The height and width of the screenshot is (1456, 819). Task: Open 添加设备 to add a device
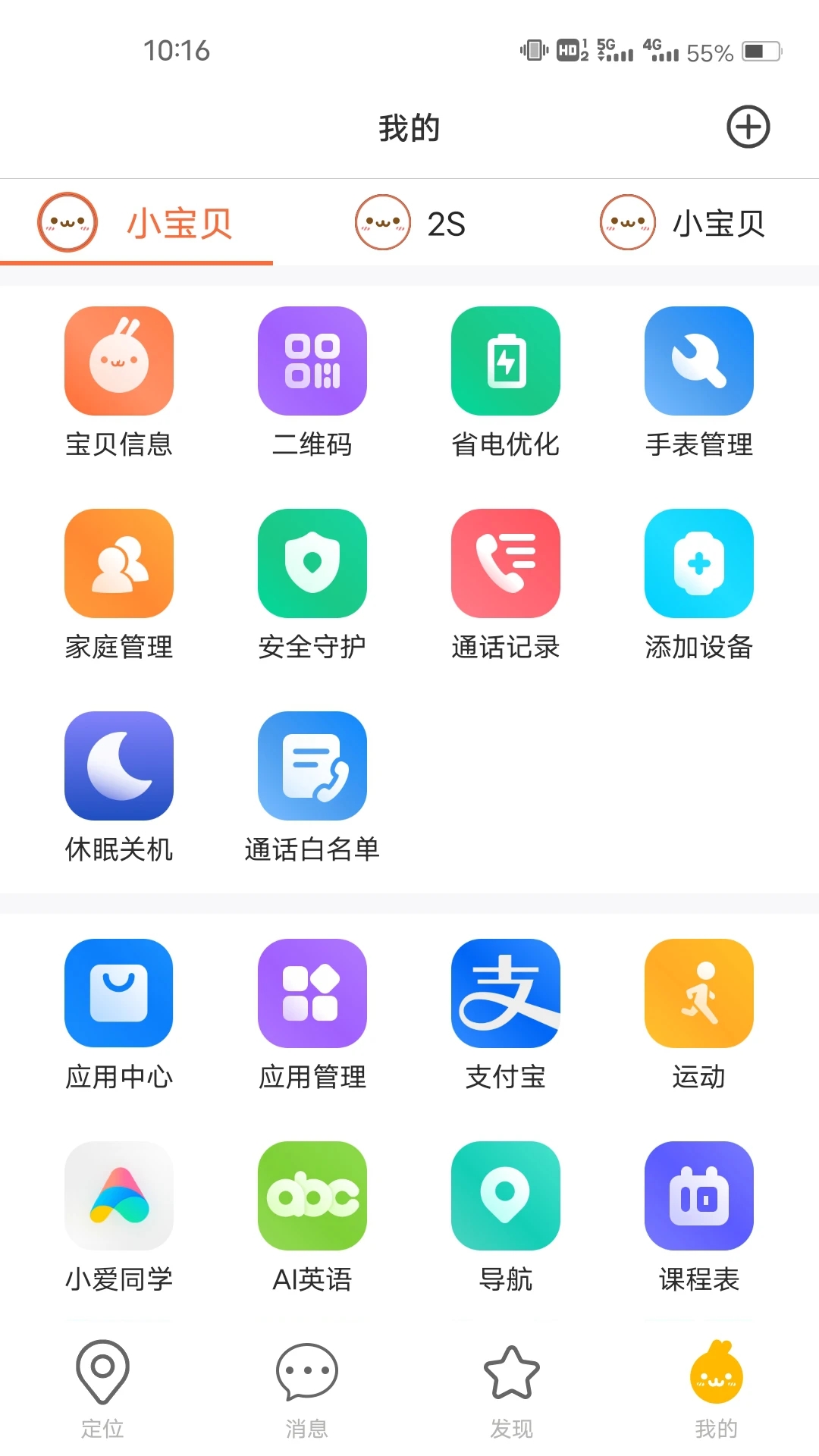[698, 584]
